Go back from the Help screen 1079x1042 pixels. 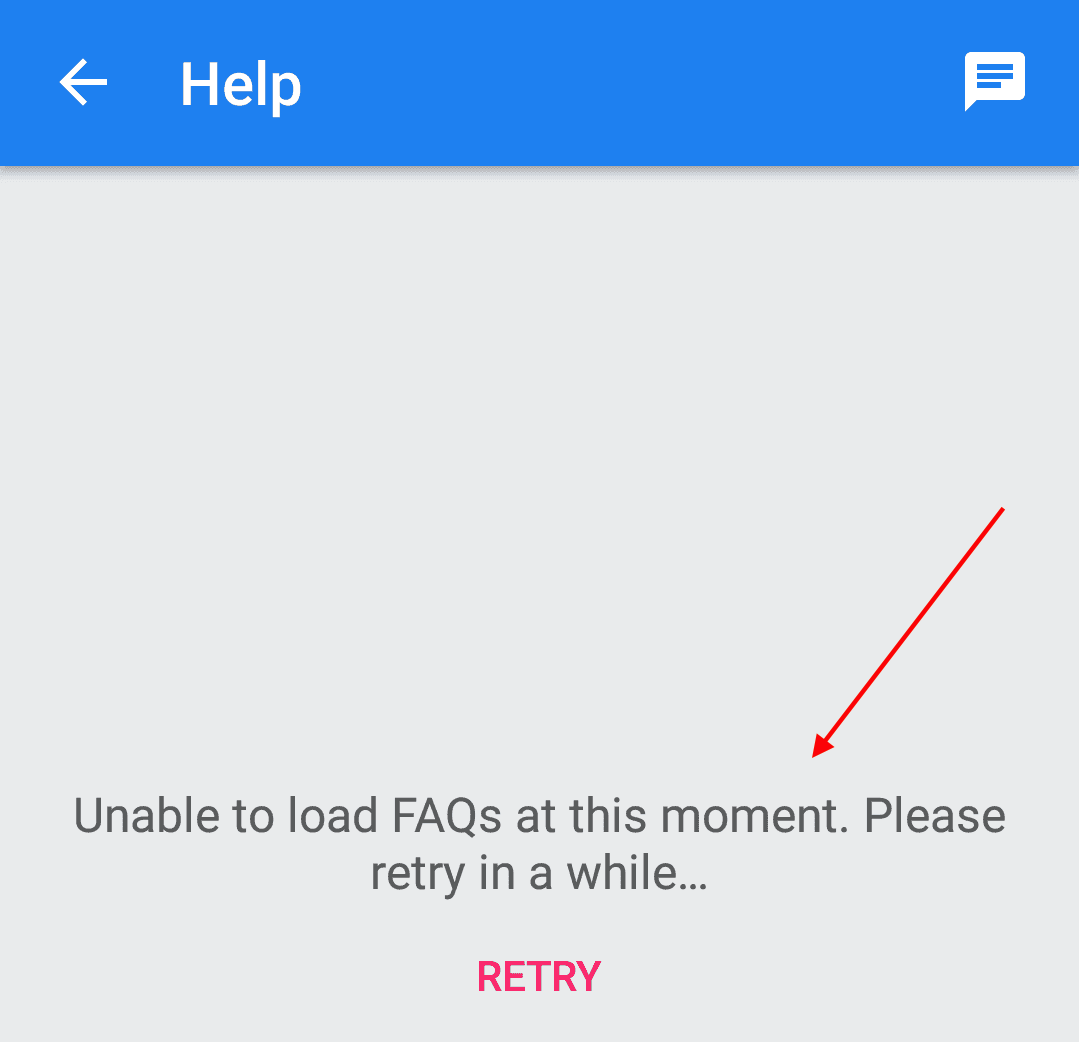[x=83, y=83]
